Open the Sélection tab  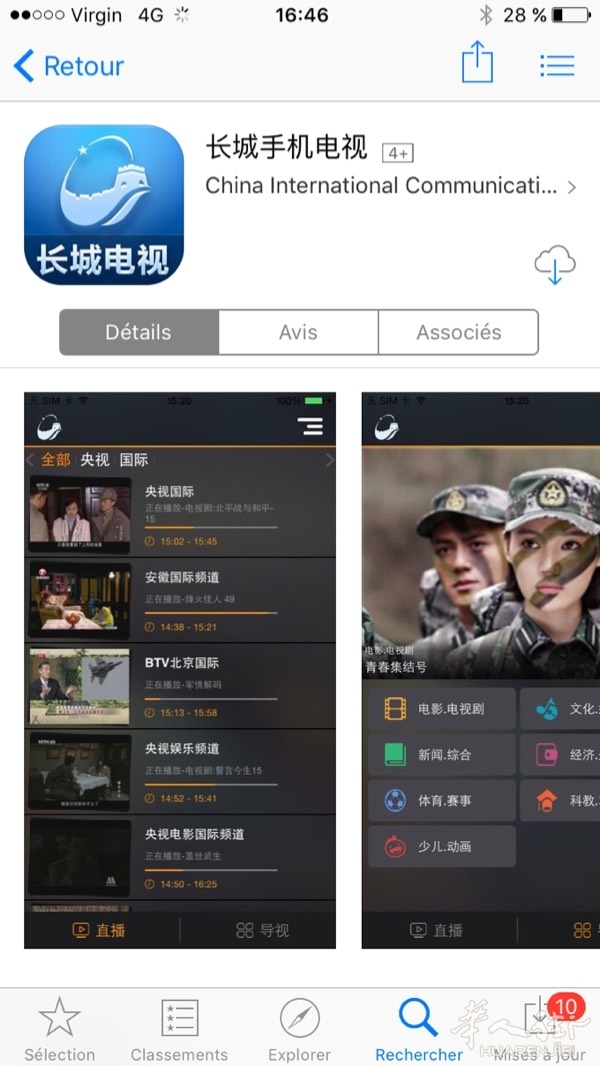(59, 1030)
